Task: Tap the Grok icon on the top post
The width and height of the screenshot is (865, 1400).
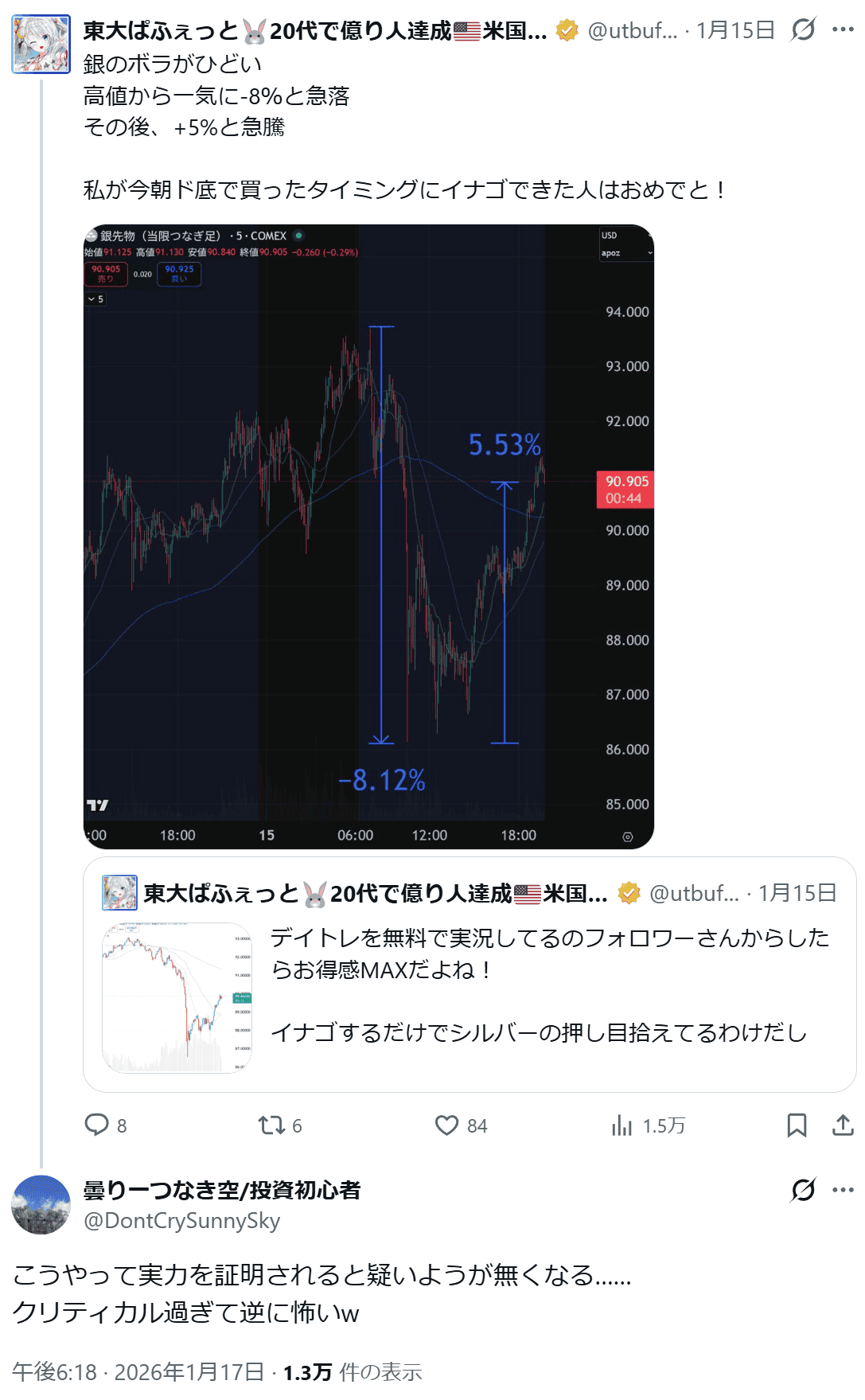Action: [803, 30]
